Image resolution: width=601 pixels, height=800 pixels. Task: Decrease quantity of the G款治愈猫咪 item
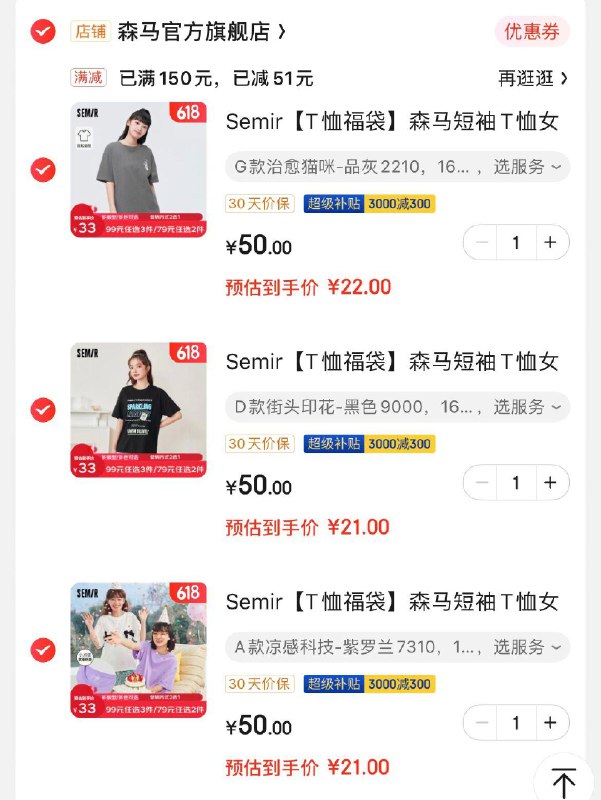click(483, 243)
